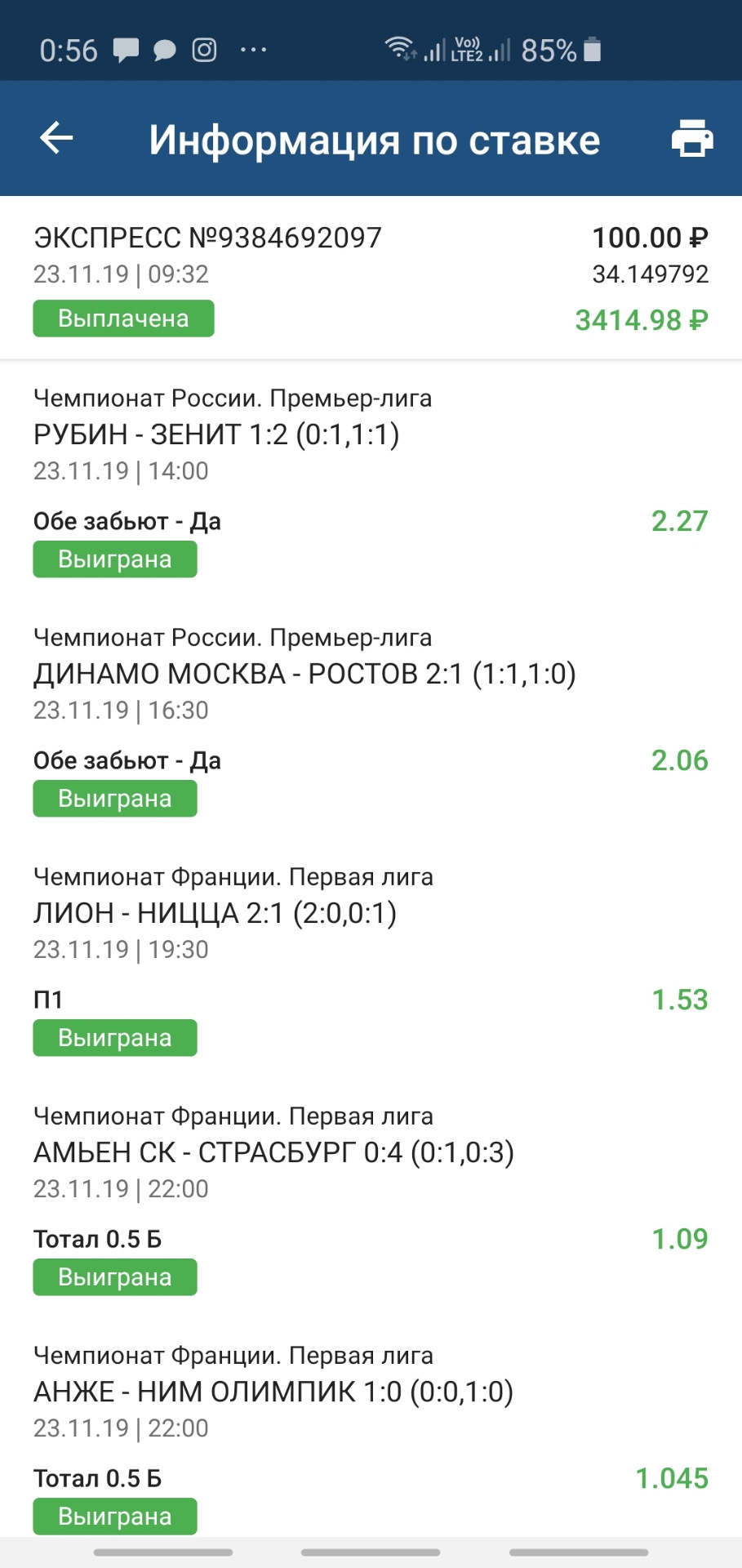Screen dimensions: 742x1568
Task: Click the Тотал 0.5 Б bet label
Action: click(97, 1238)
